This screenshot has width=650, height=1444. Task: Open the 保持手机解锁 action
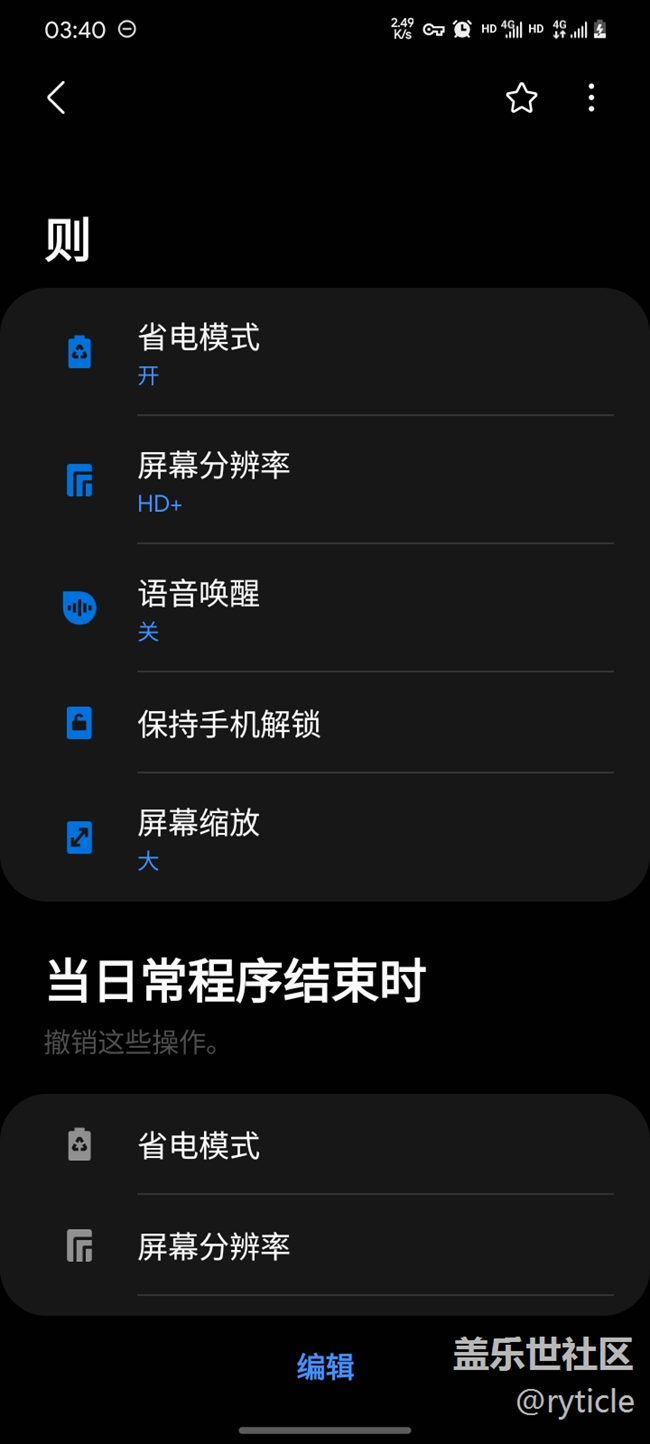click(325, 724)
